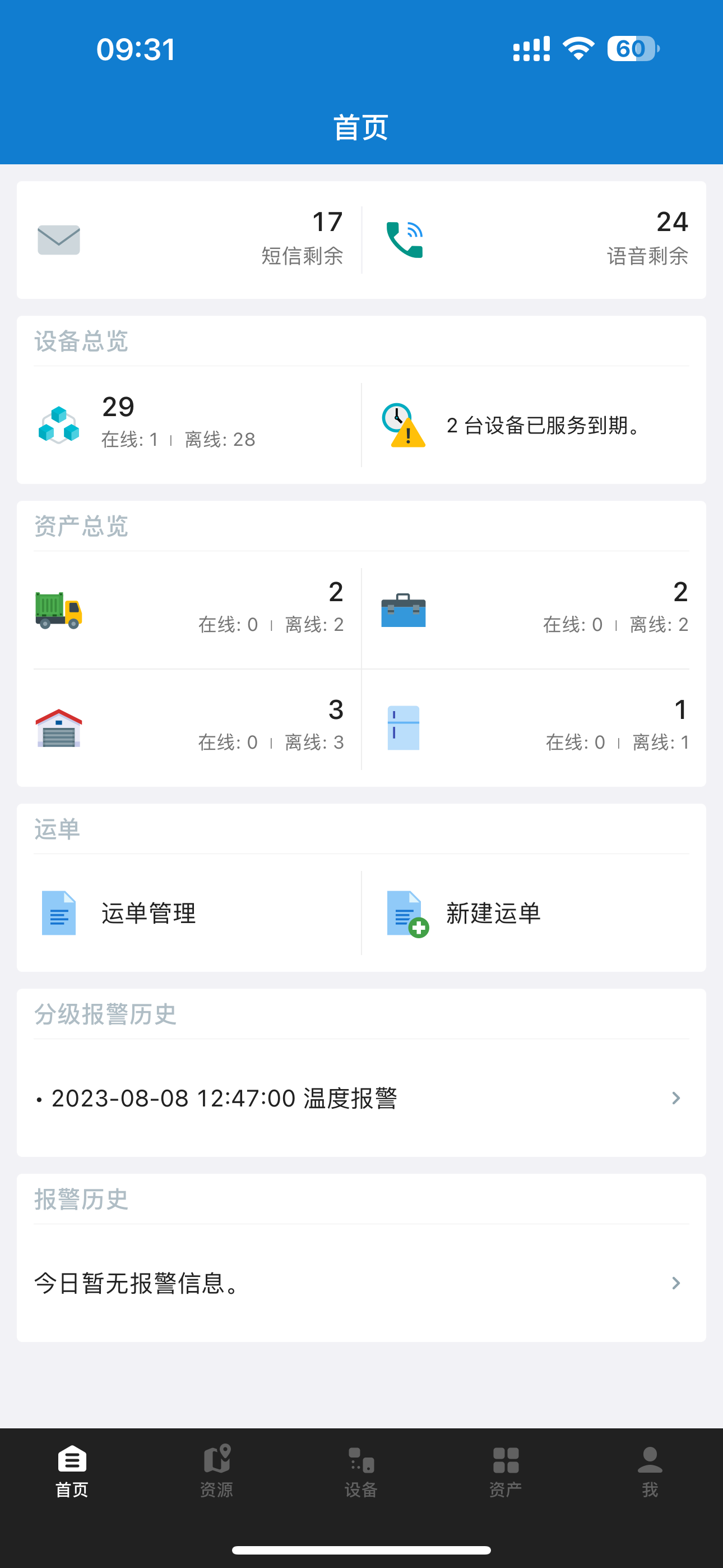Viewport: 723px width, 1568px height.
Task: Open 运单管理
Action: click(189, 912)
